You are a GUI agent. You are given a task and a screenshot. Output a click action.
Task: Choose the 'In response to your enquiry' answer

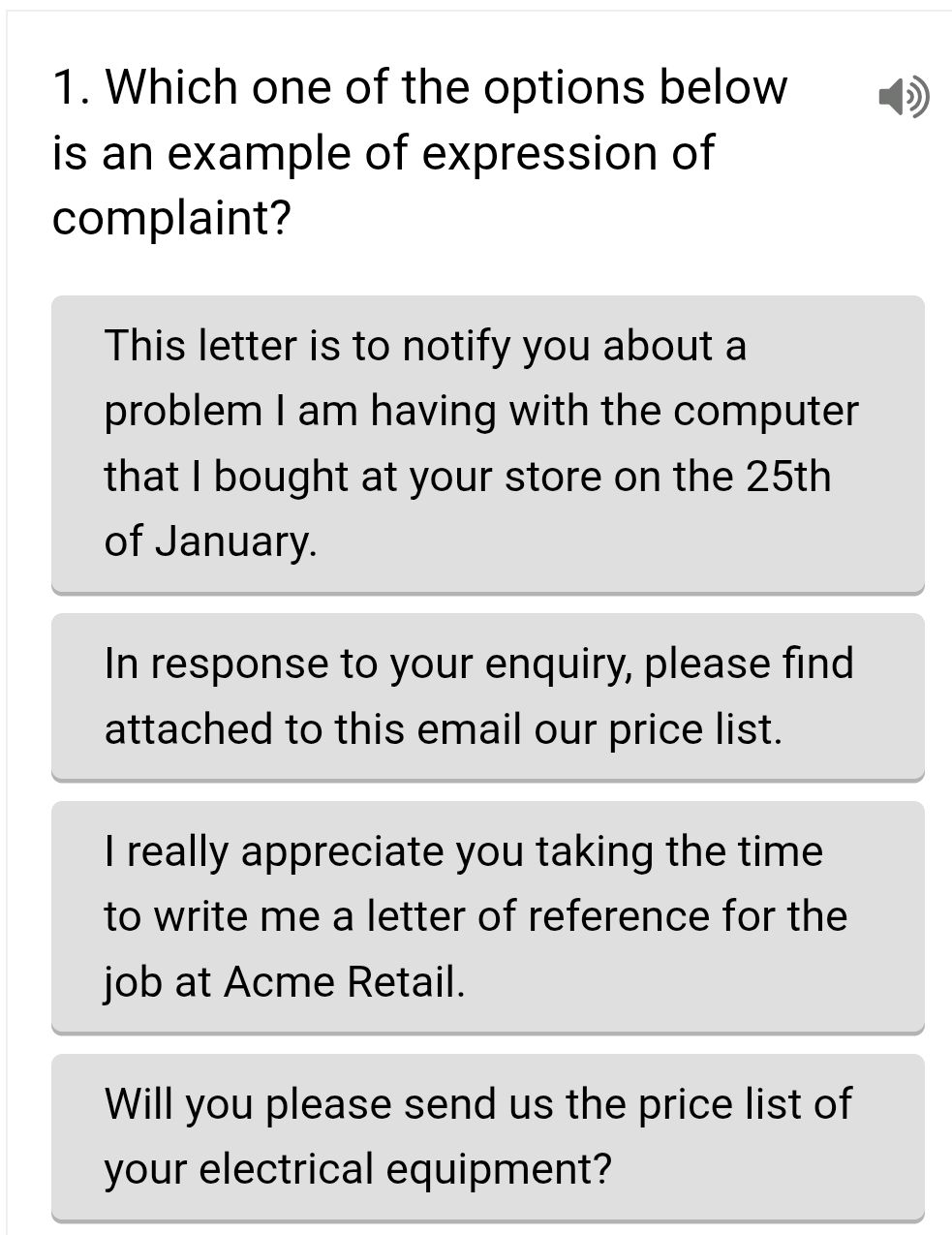click(x=487, y=695)
